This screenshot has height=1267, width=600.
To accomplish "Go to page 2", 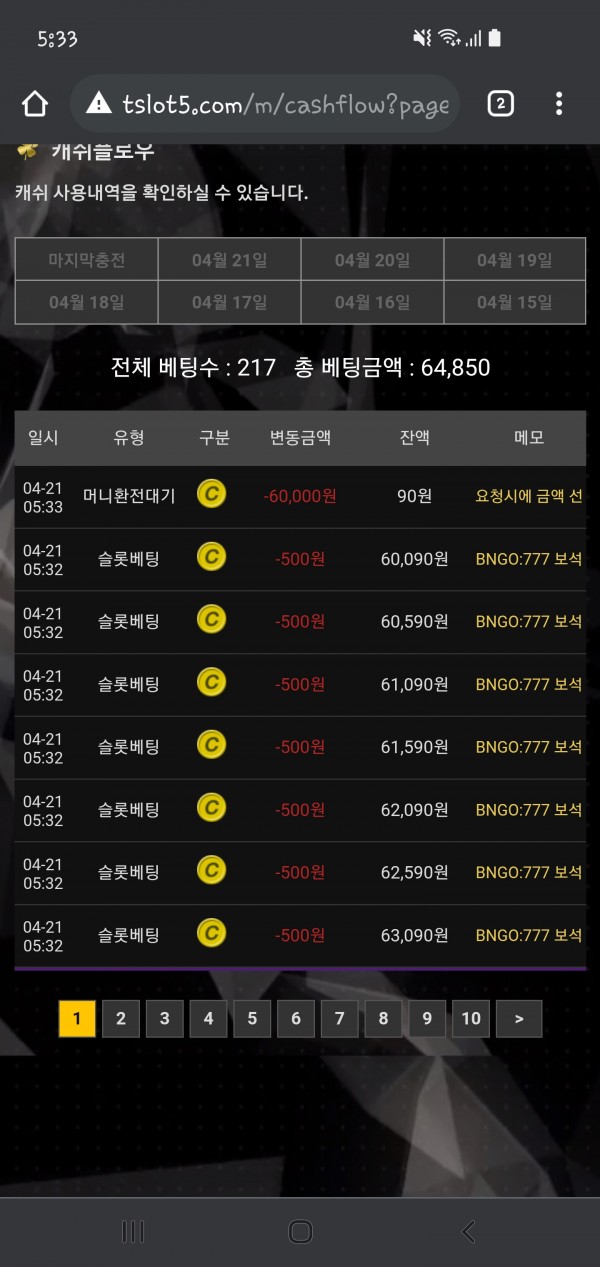I will click(121, 1019).
